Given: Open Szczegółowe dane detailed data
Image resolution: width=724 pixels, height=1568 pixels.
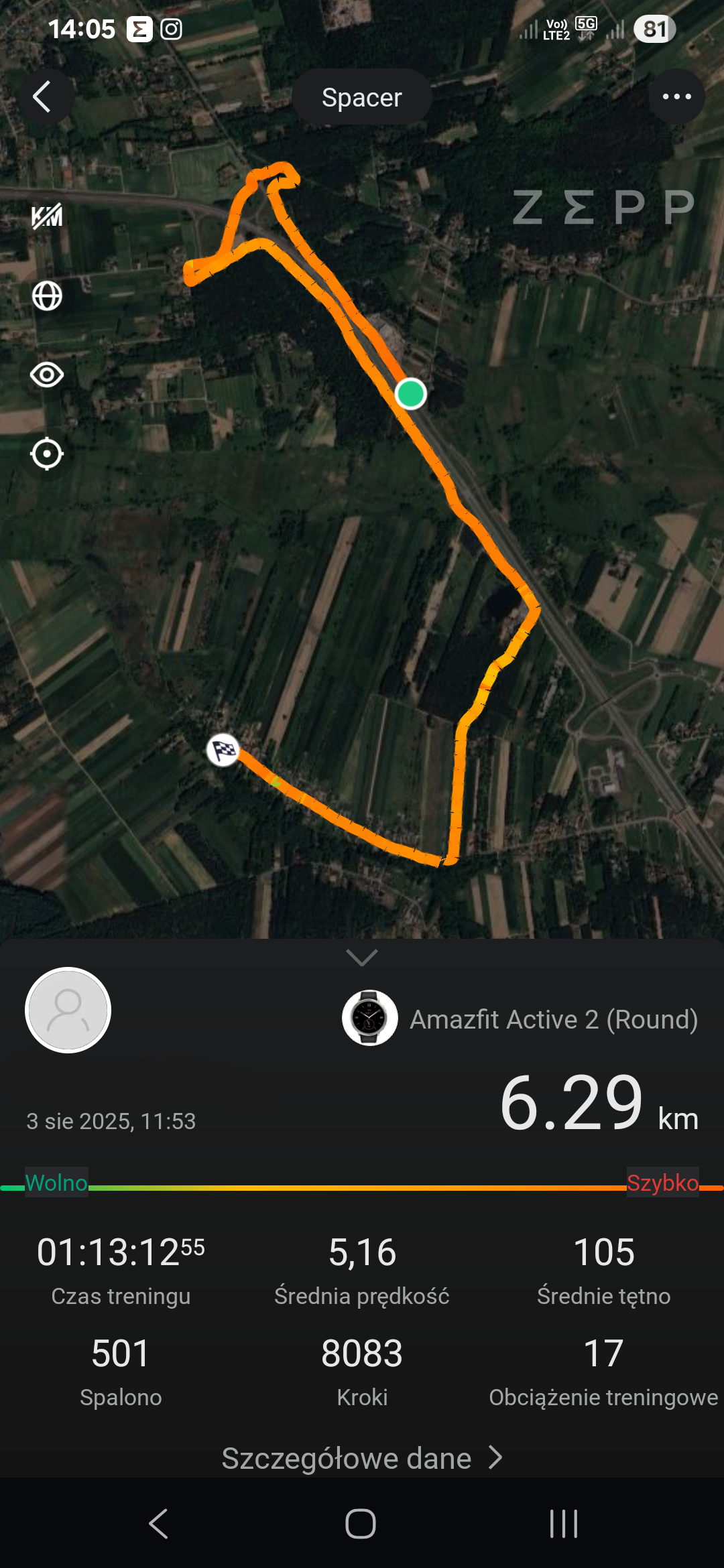Looking at the screenshot, I should tap(362, 1458).
